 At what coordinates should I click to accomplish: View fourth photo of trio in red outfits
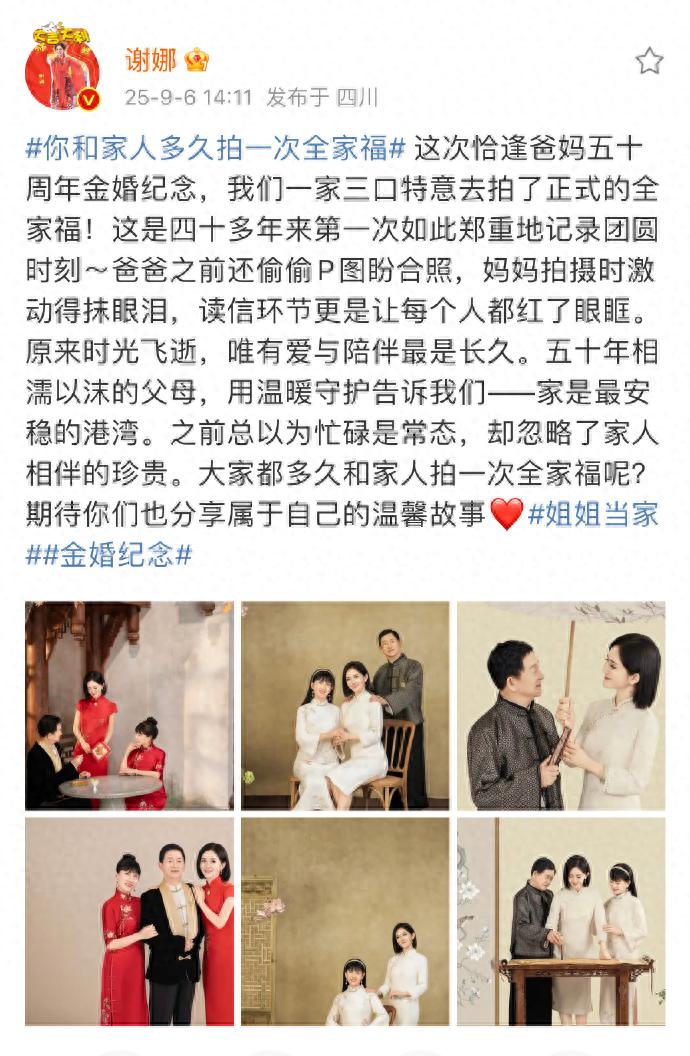pos(129,921)
